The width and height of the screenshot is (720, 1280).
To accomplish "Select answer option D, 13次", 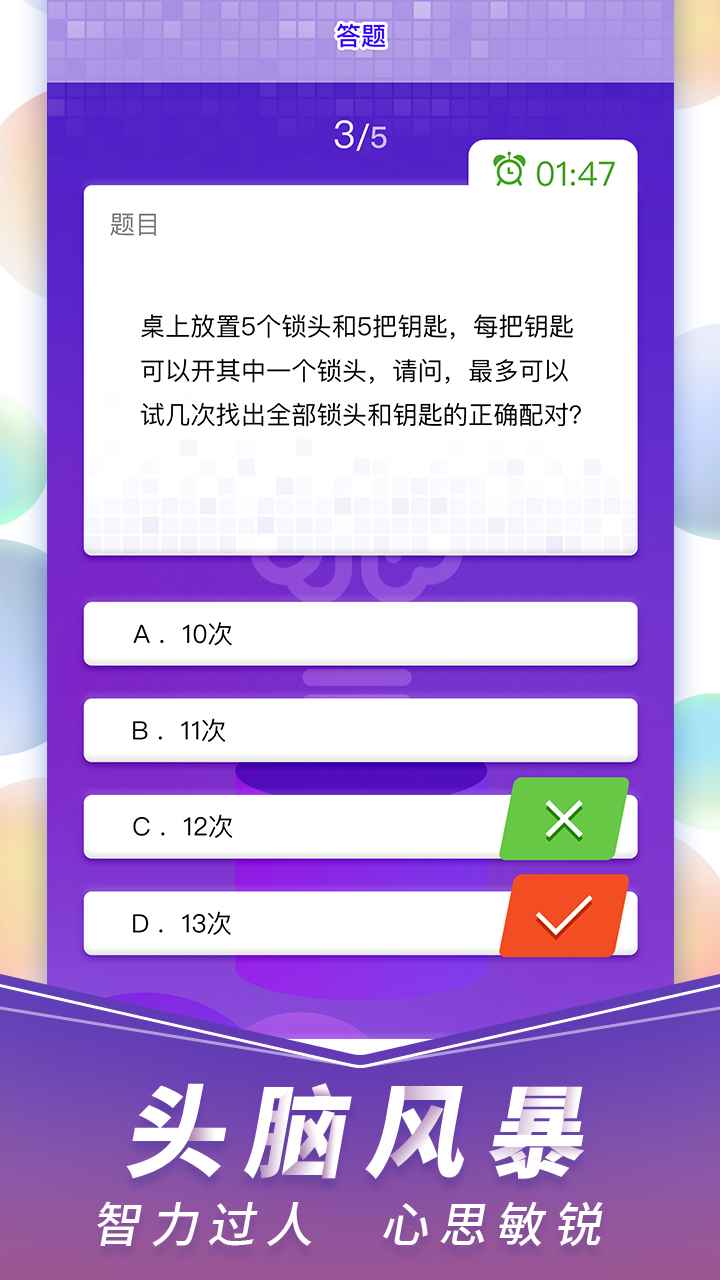I will click(x=300, y=923).
